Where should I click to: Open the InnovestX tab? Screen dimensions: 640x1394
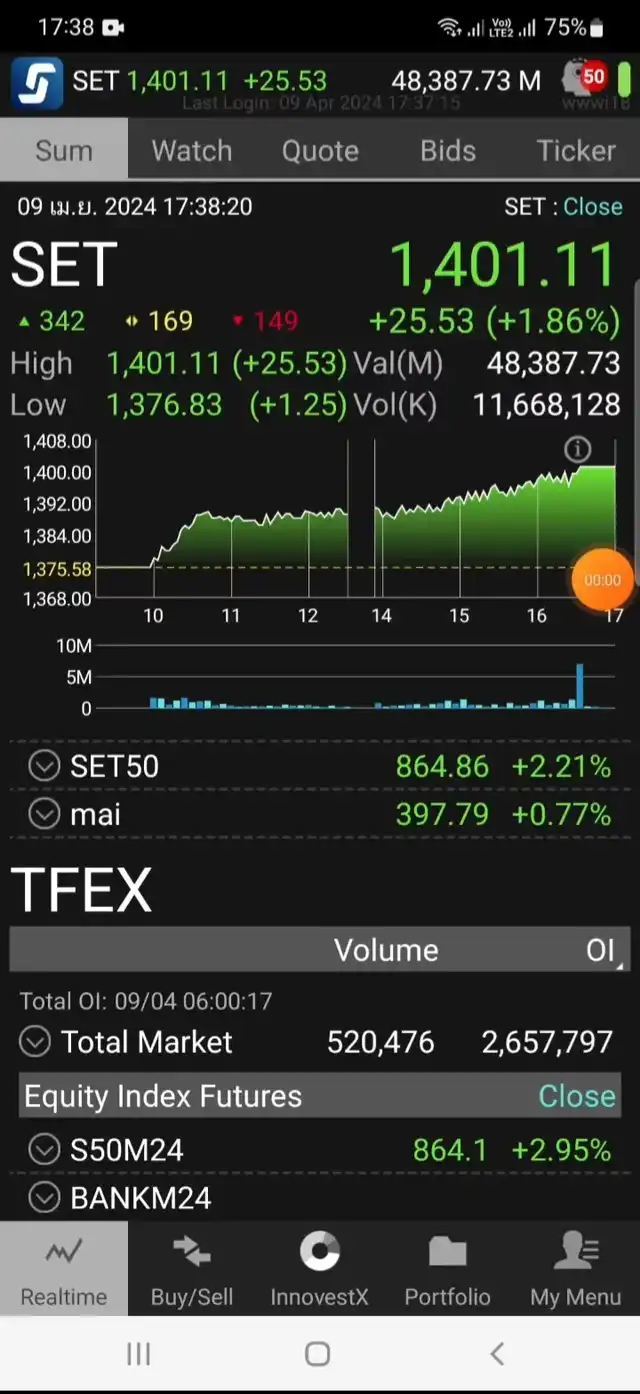point(319,1269)
